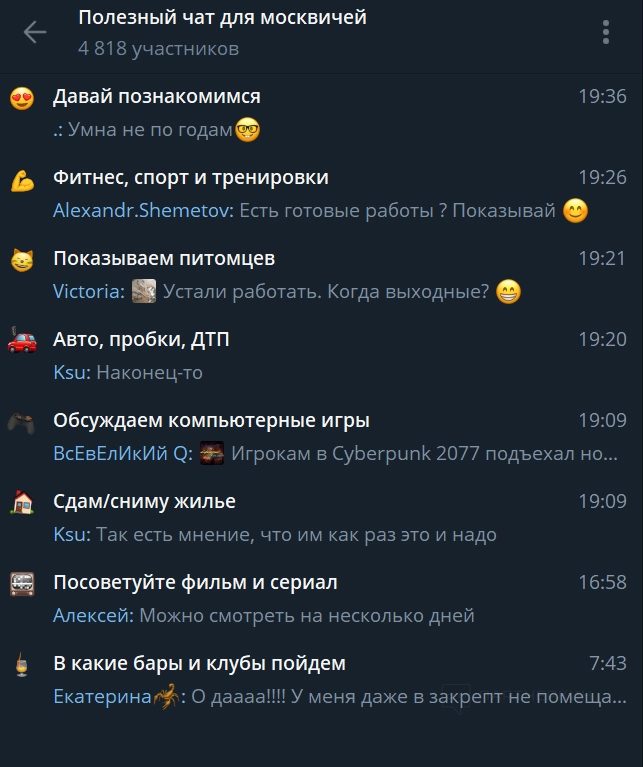Open the Авто, пробки, ДТП topic
Screen dimensions: 643x767
point(320,355)
